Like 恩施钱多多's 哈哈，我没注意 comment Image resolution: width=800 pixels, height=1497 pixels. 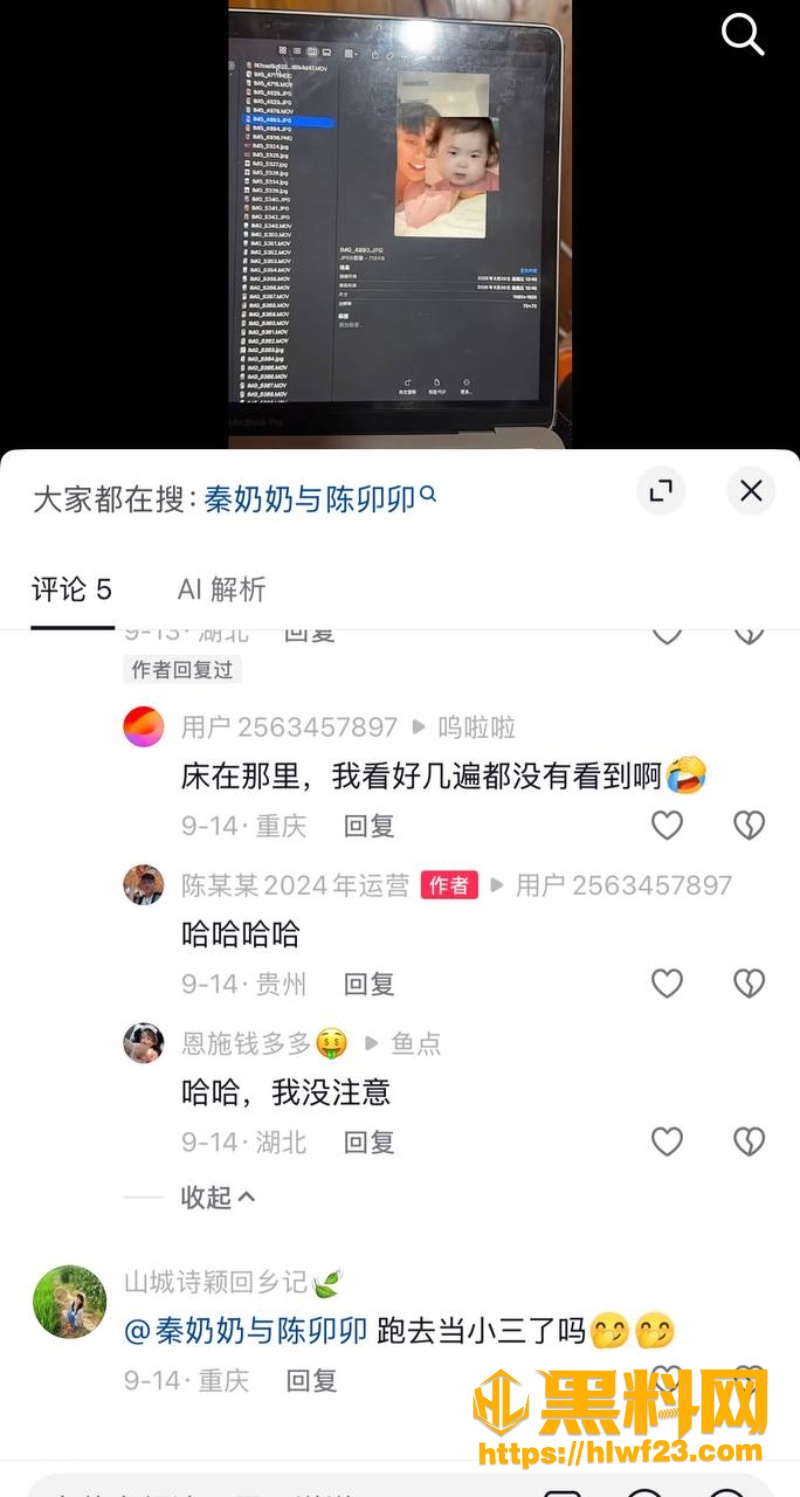tap(667, 1141)
